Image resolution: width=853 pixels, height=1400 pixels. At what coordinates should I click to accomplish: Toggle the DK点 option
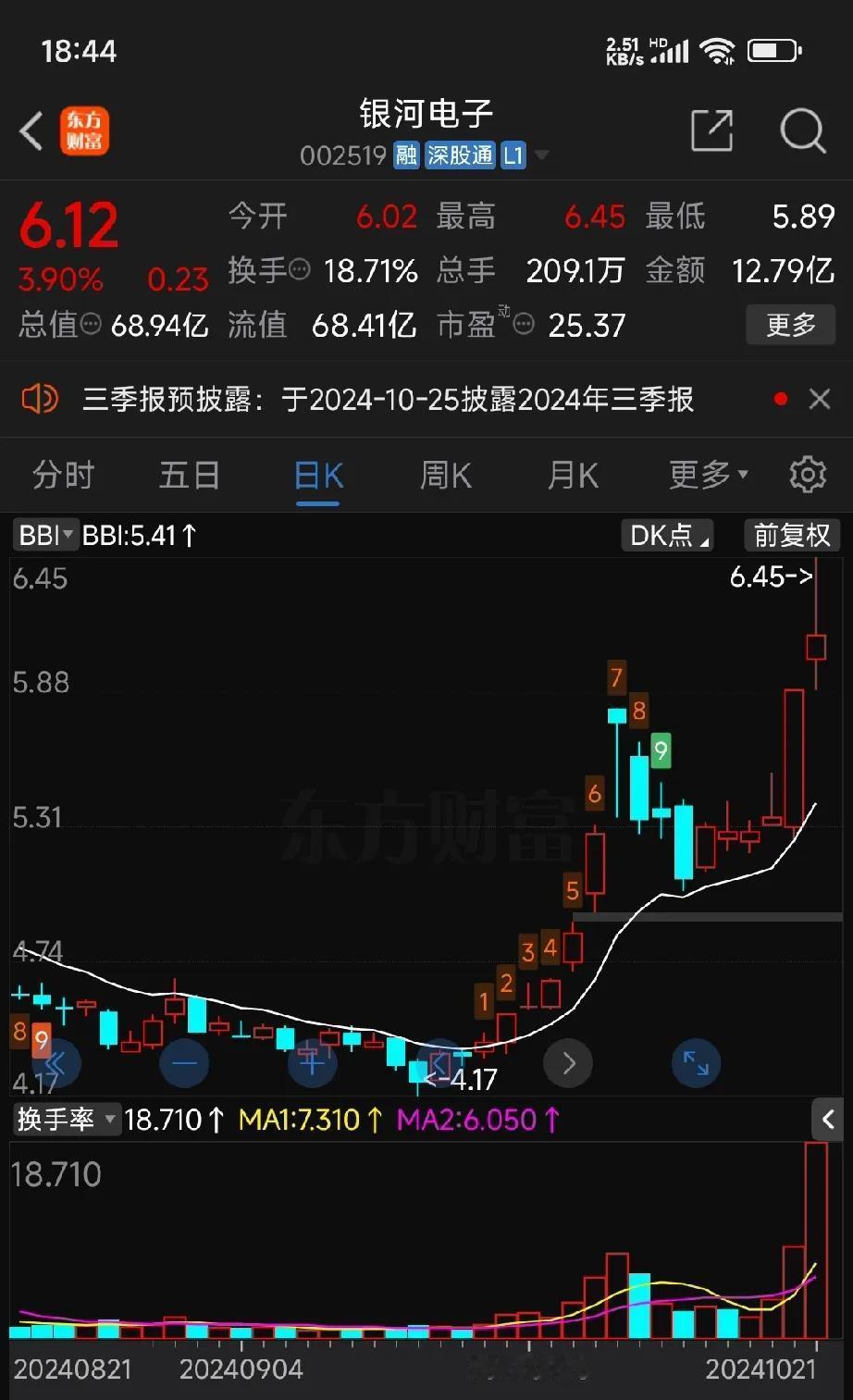(666, 535)
